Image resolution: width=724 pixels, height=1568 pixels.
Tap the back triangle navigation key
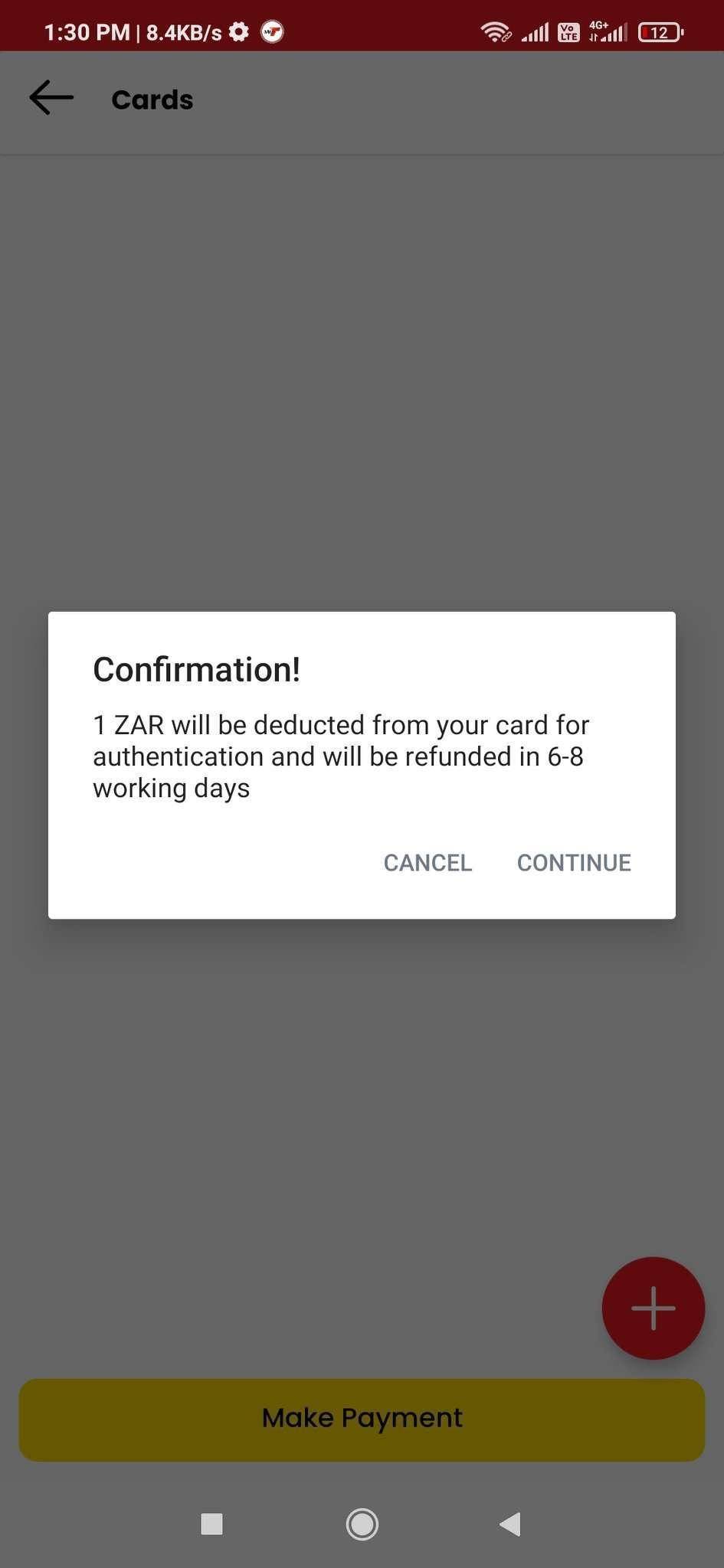pos(510,1524)
